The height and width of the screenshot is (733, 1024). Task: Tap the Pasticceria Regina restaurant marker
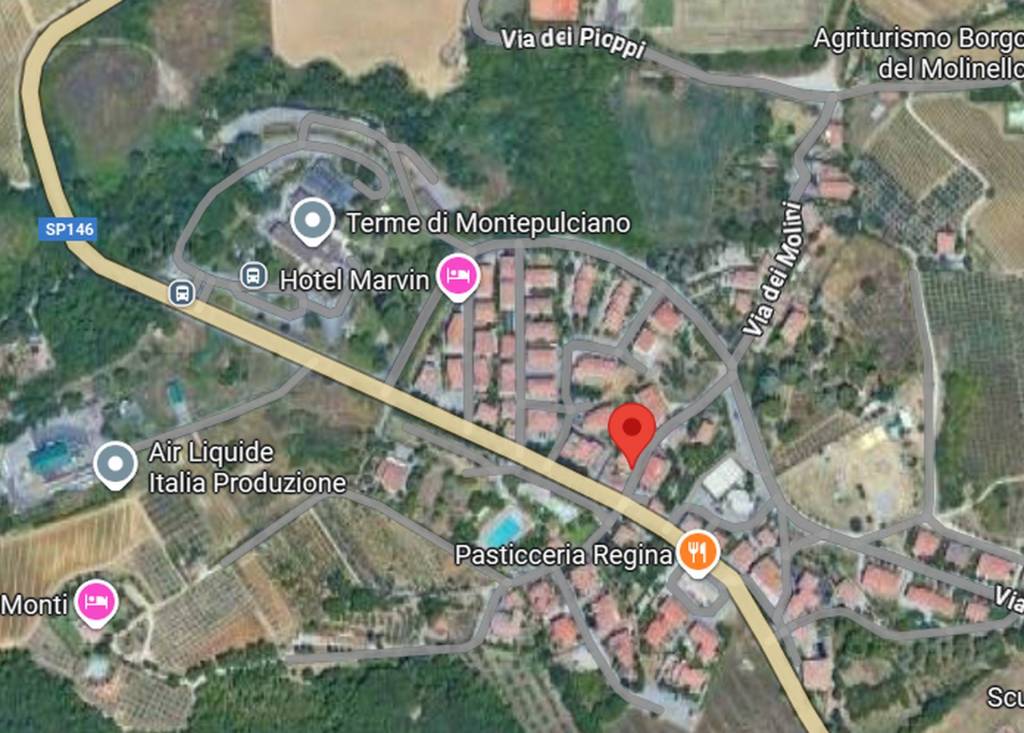pos(698,552)
